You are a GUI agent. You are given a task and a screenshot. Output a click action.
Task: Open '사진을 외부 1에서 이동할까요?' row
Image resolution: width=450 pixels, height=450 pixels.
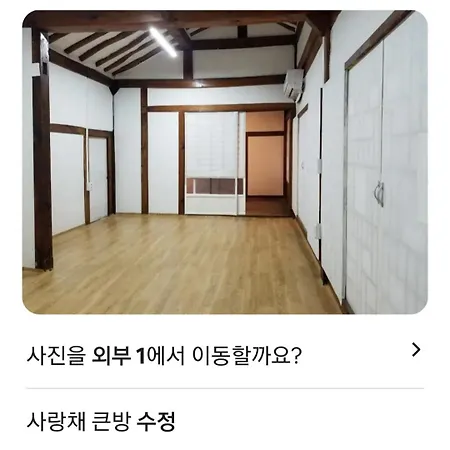pyautogui.click(x=225, y=356)
